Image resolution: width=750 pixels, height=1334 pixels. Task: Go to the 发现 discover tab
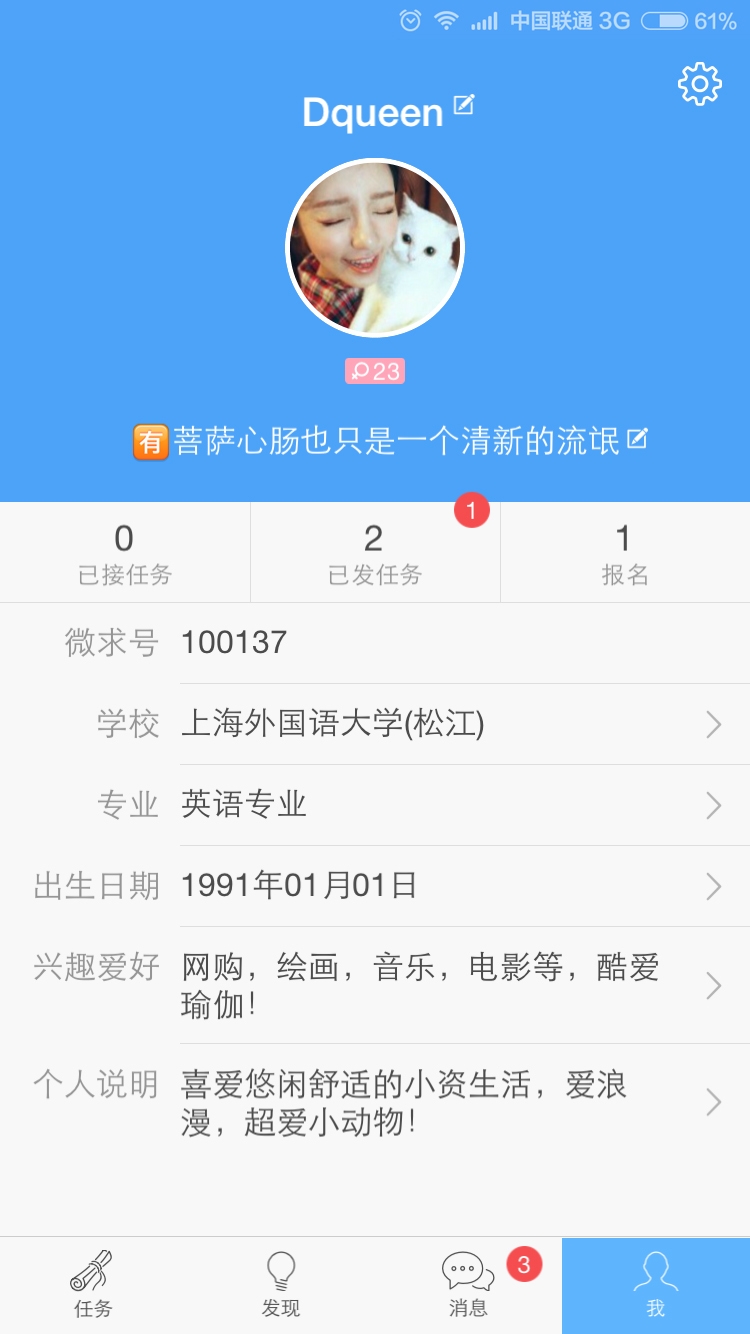(281, 1285)
